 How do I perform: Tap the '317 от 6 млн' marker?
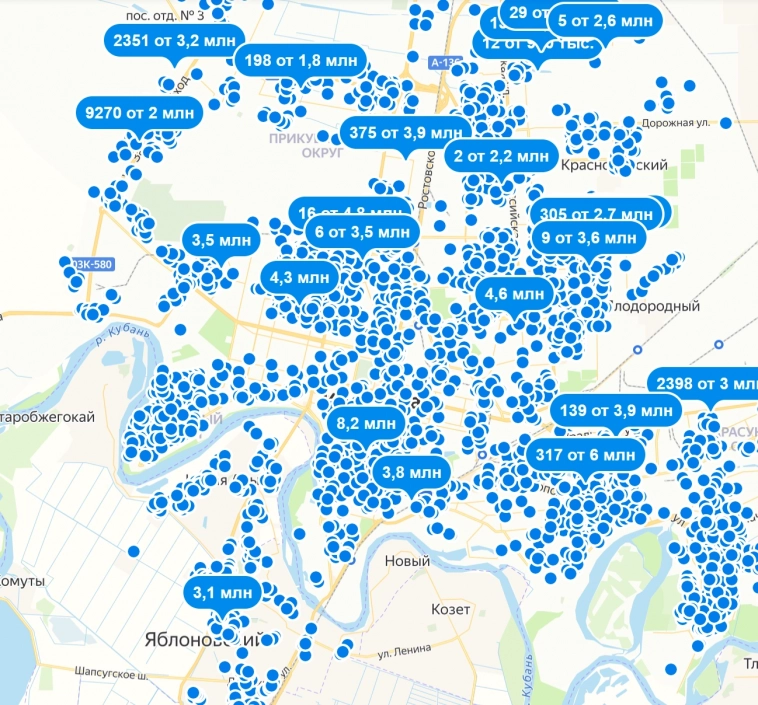click(x=586, y=455)
